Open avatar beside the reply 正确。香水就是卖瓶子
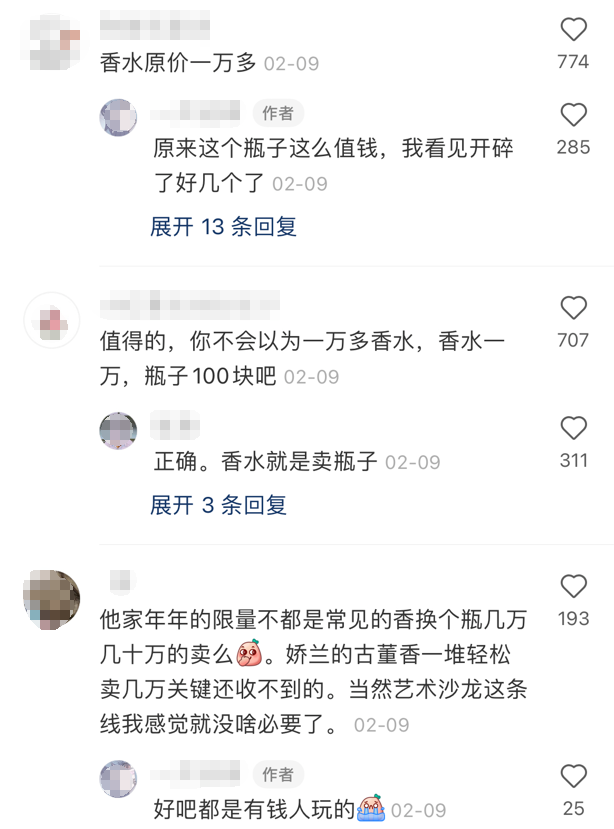Viewport: 614px width, 829px height. 118,431
